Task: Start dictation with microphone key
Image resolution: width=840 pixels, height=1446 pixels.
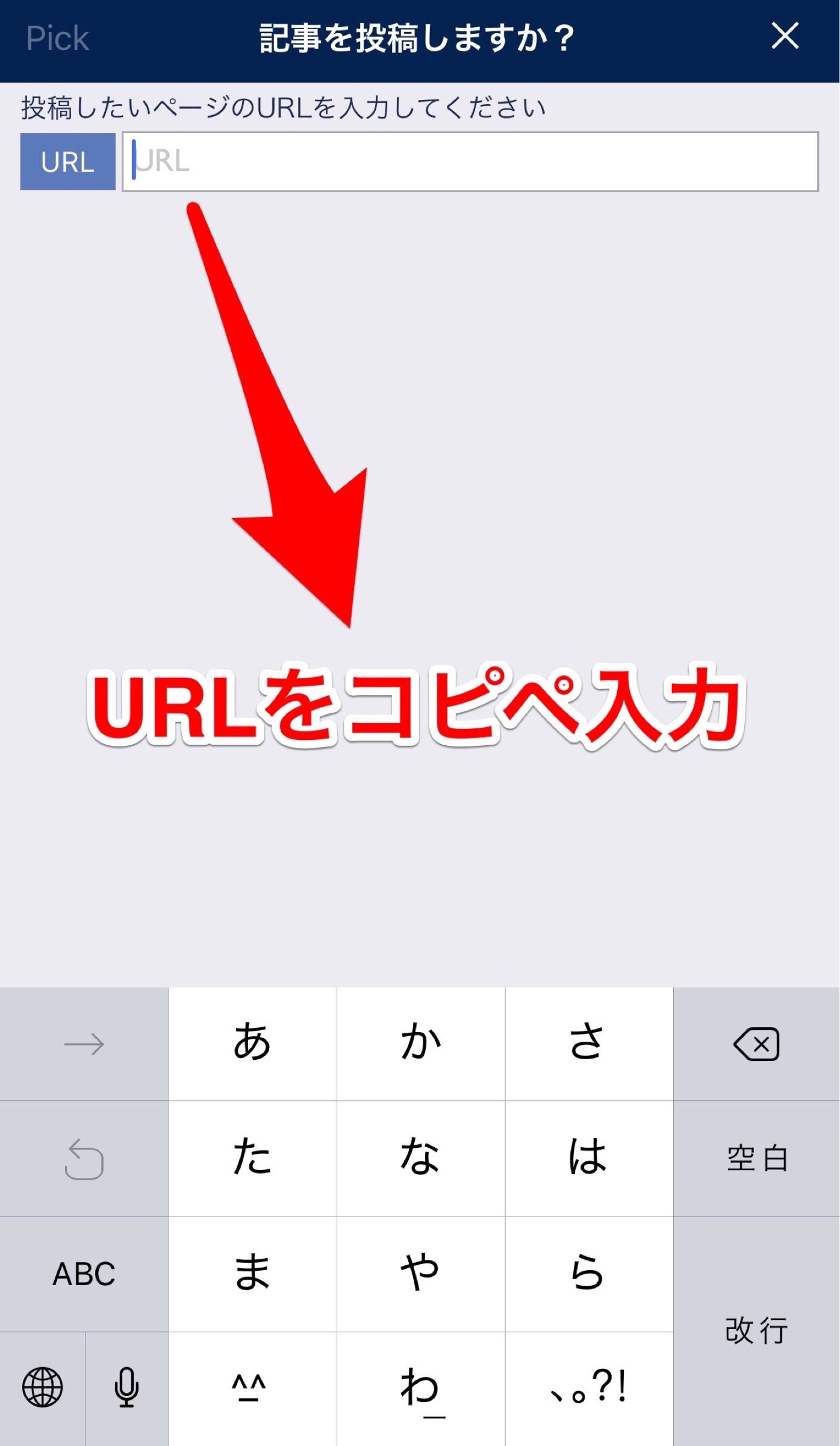Action: click(x=126, y=1388)
